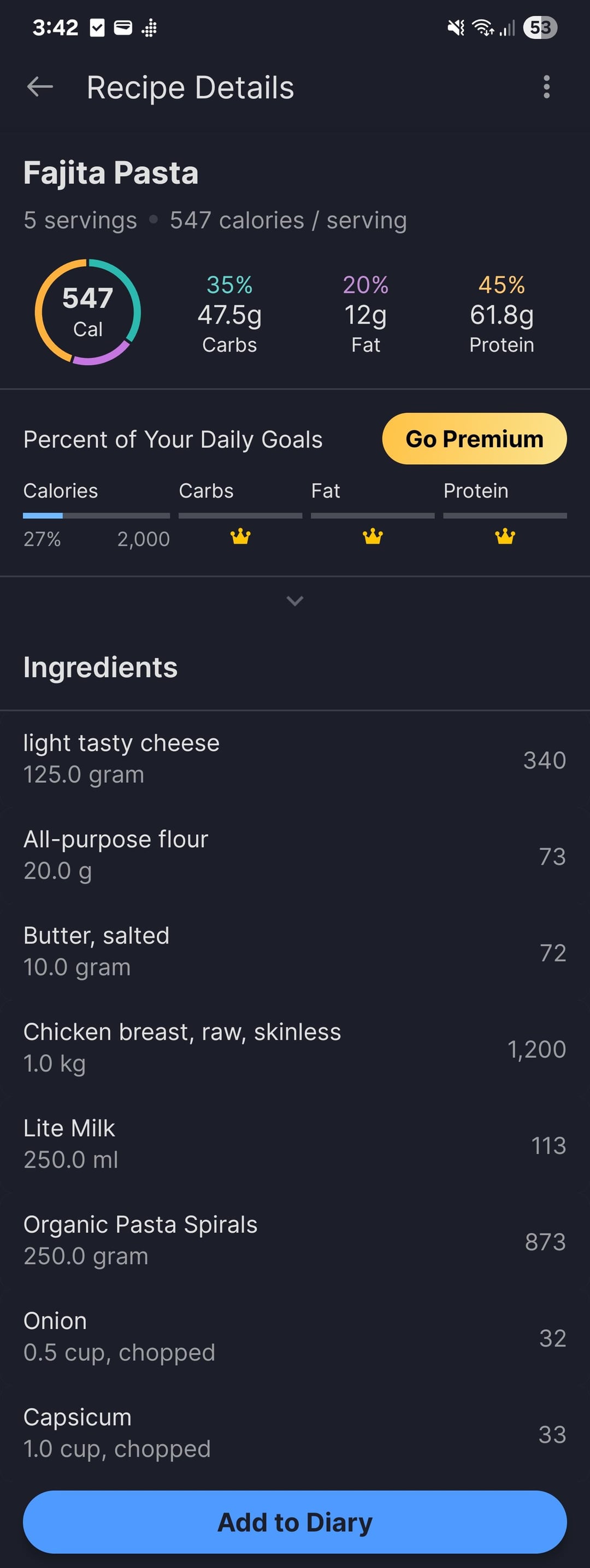Viewport: 590px width, 1568px height.
Task: View Chicken breast, raw, skinless details
Action: point(295,1048)
